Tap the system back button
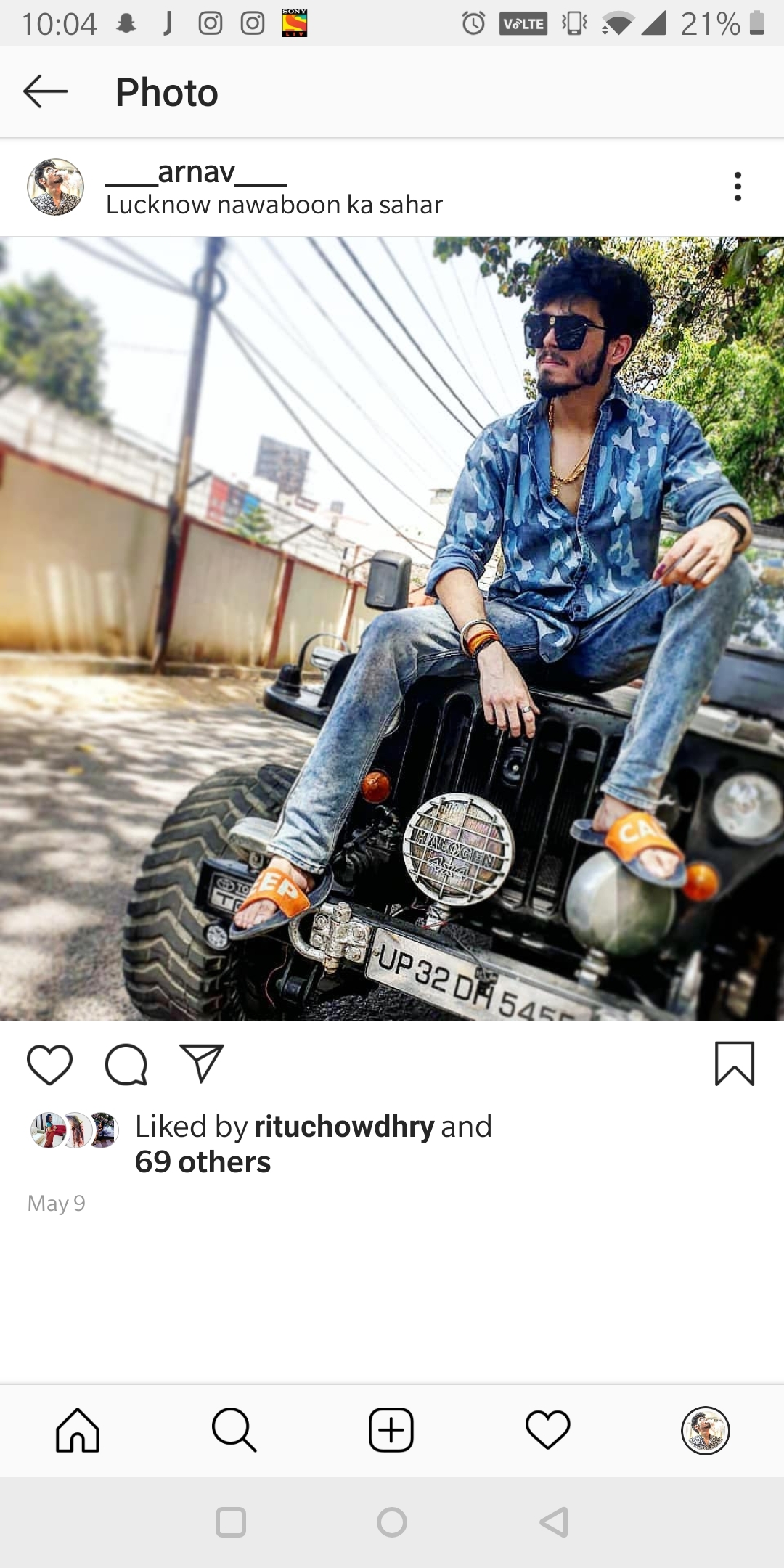This screenshot has height=1568, width=784. pyautogui.click(x=554, y=1522)
